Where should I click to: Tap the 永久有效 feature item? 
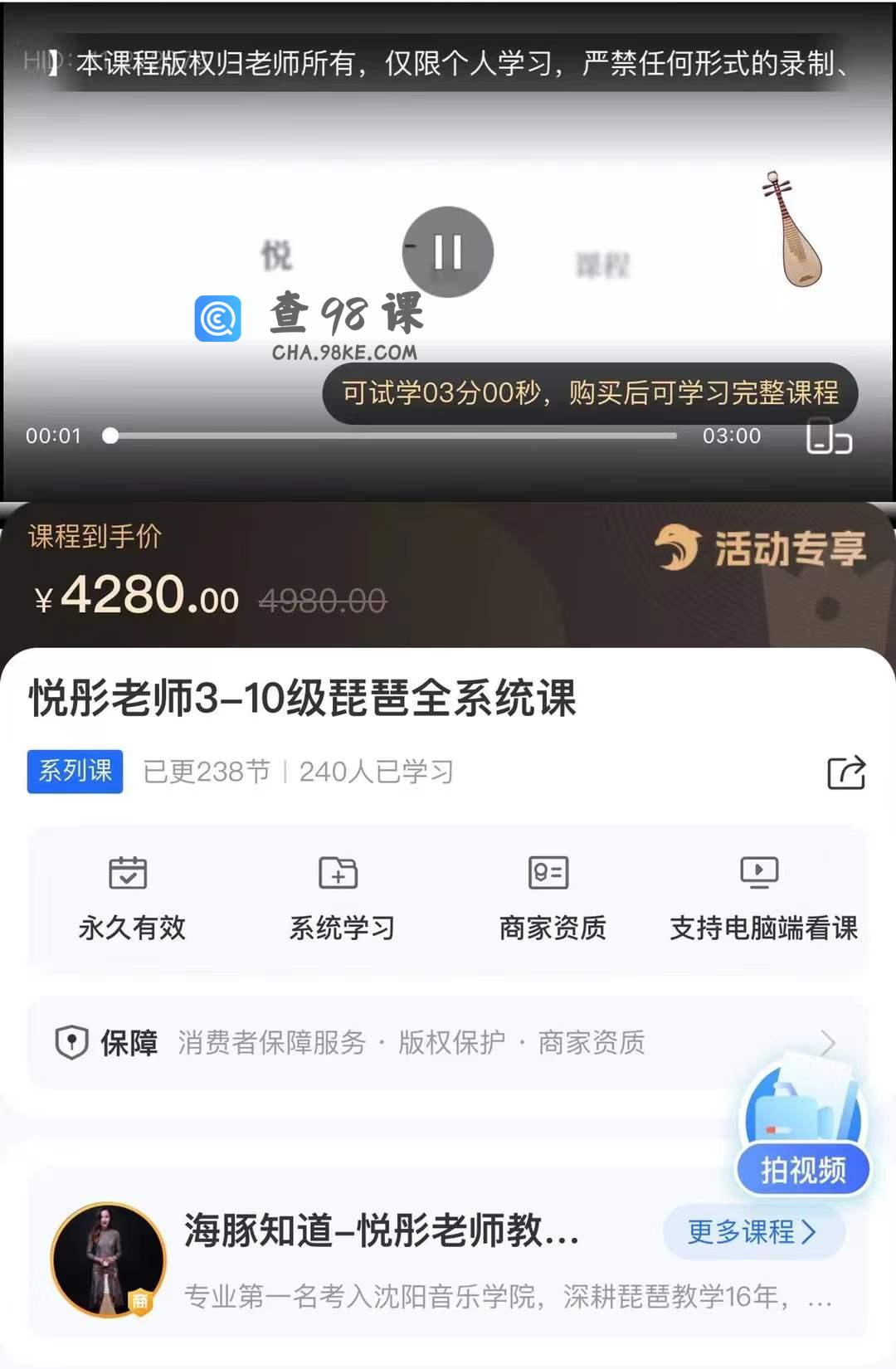tap(131, 899)
